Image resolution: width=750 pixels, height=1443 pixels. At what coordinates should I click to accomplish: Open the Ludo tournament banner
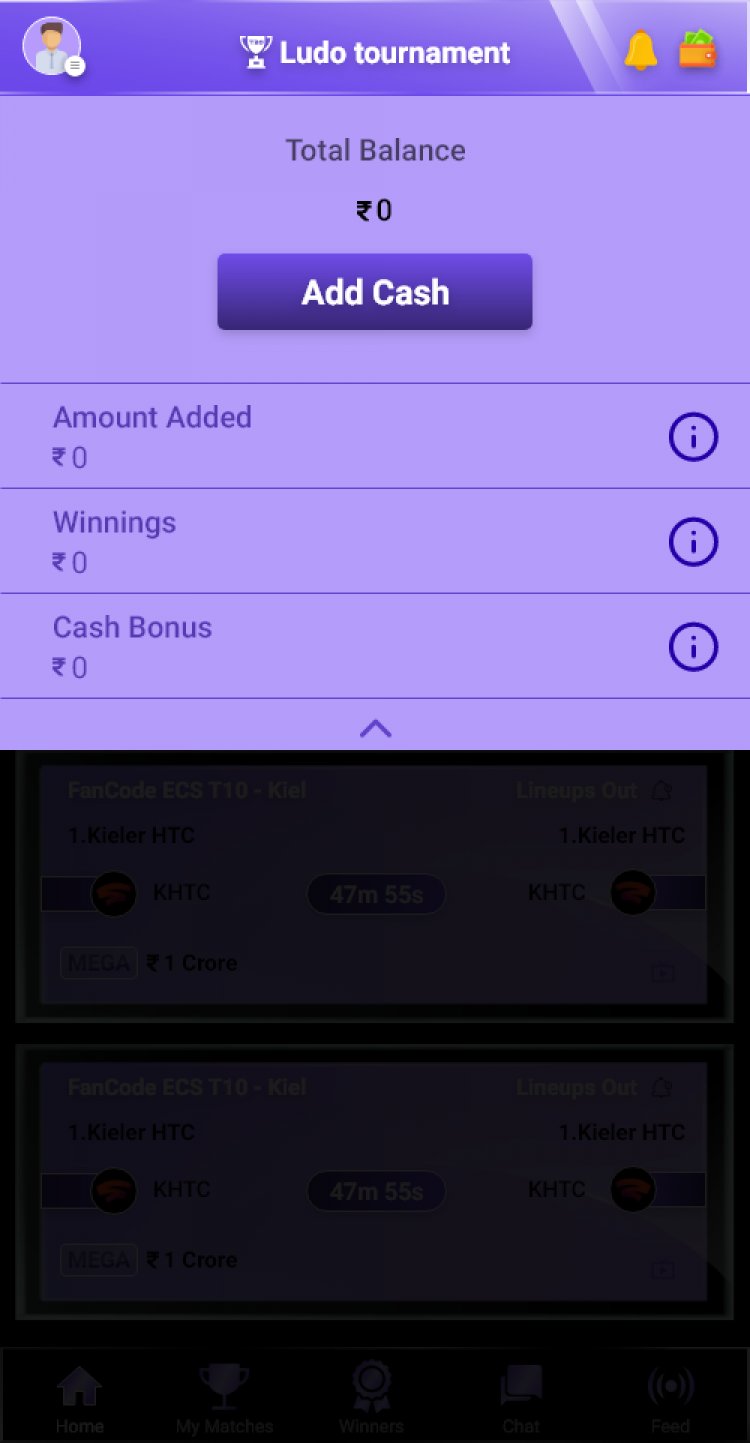[x=376, y=52]
